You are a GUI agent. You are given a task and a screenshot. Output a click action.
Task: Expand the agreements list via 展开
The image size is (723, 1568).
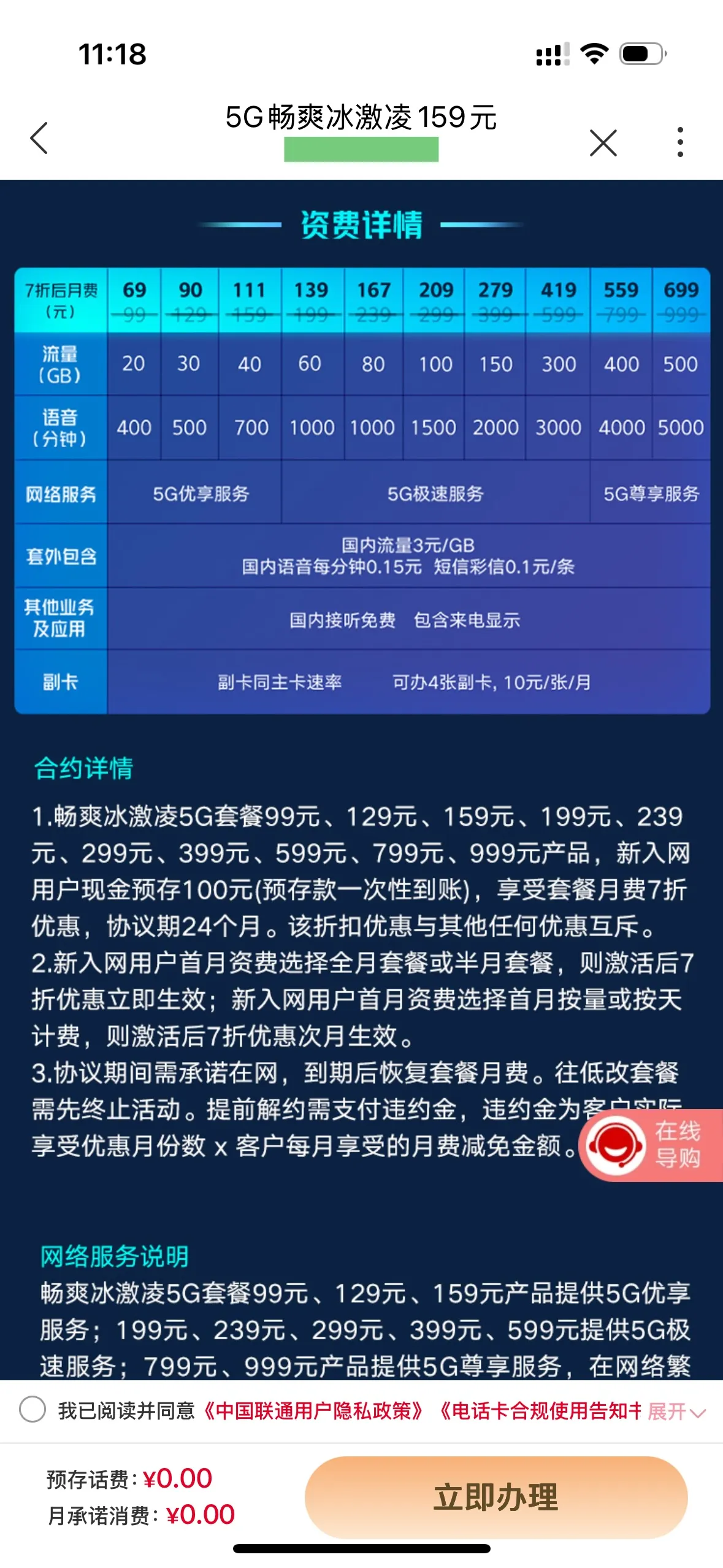676,1412
